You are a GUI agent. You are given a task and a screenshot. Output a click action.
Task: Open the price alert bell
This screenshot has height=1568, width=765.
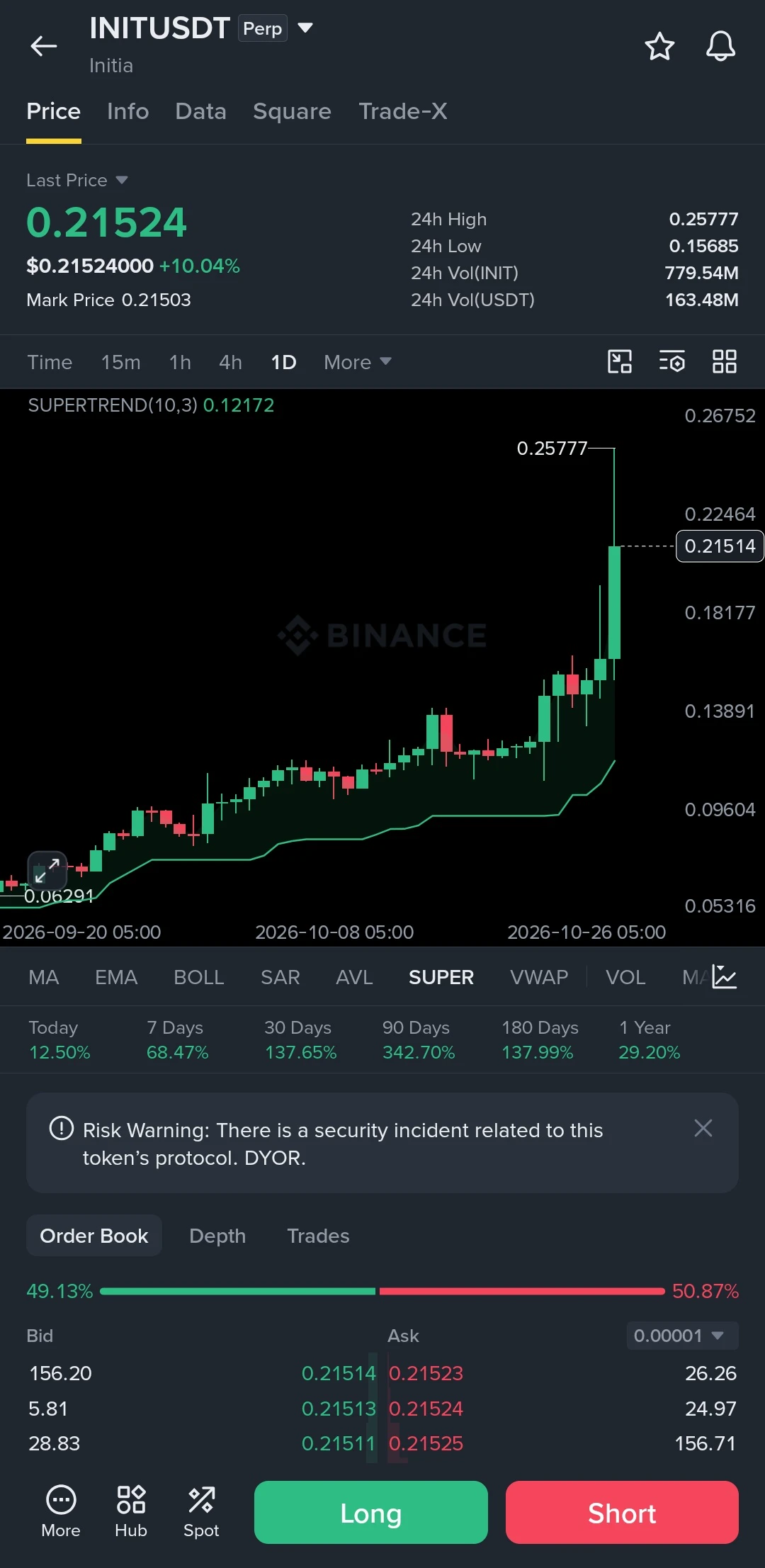(720, 46)
